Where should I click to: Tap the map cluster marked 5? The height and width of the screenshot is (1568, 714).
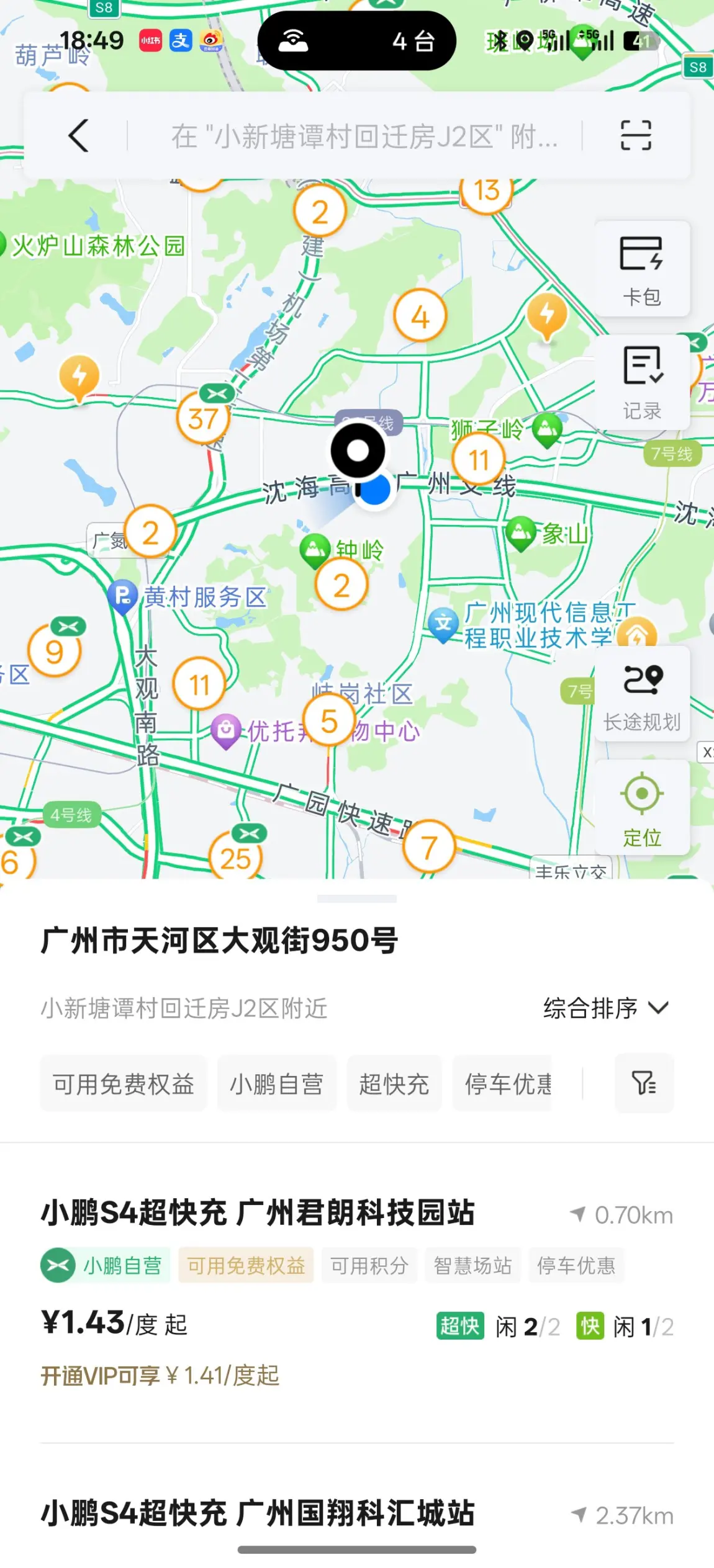click(329, 721)
